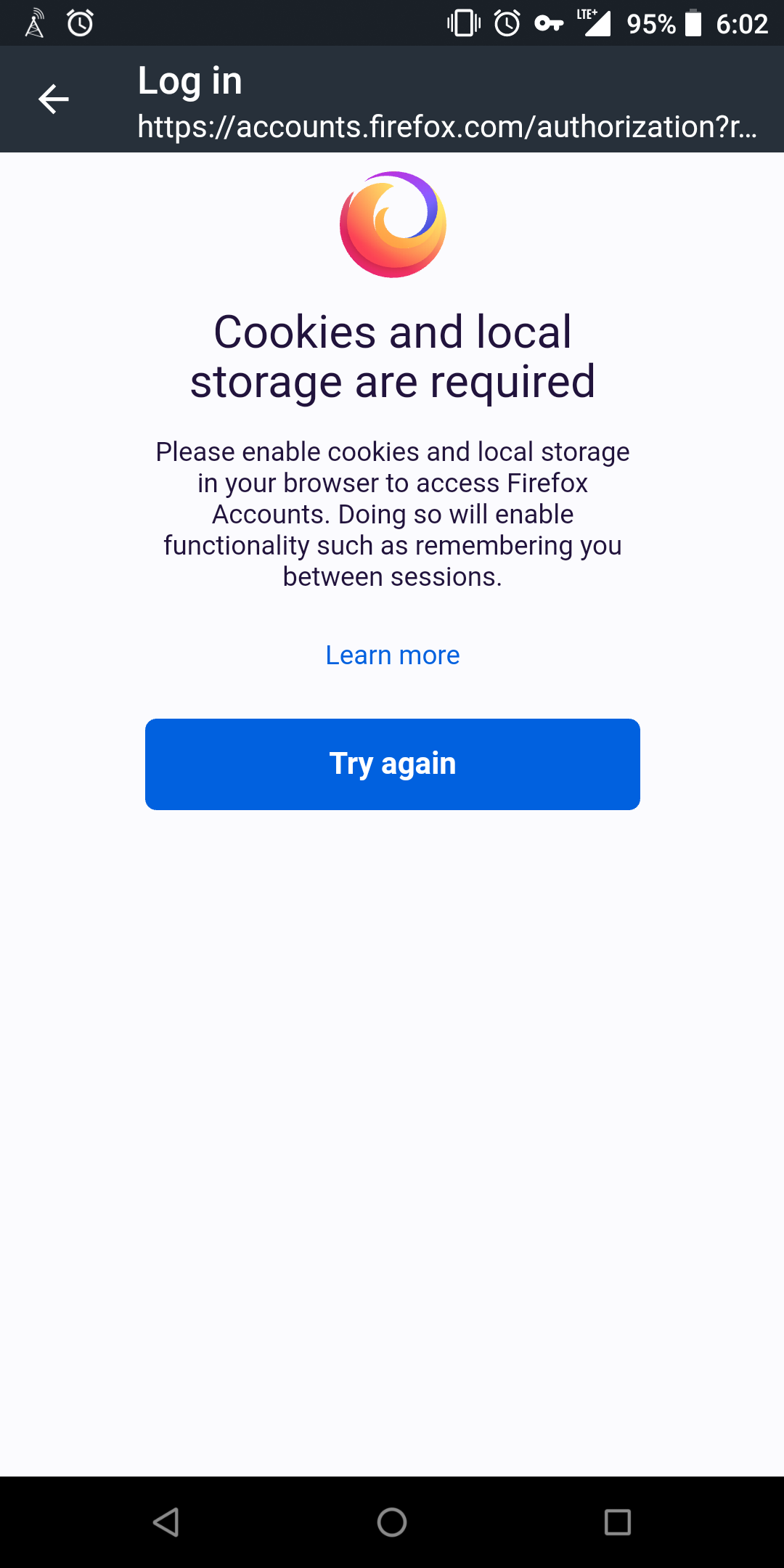Tap the Try again button
The height and width of the screenshot is (1568, 784).
tap(392, 764)
